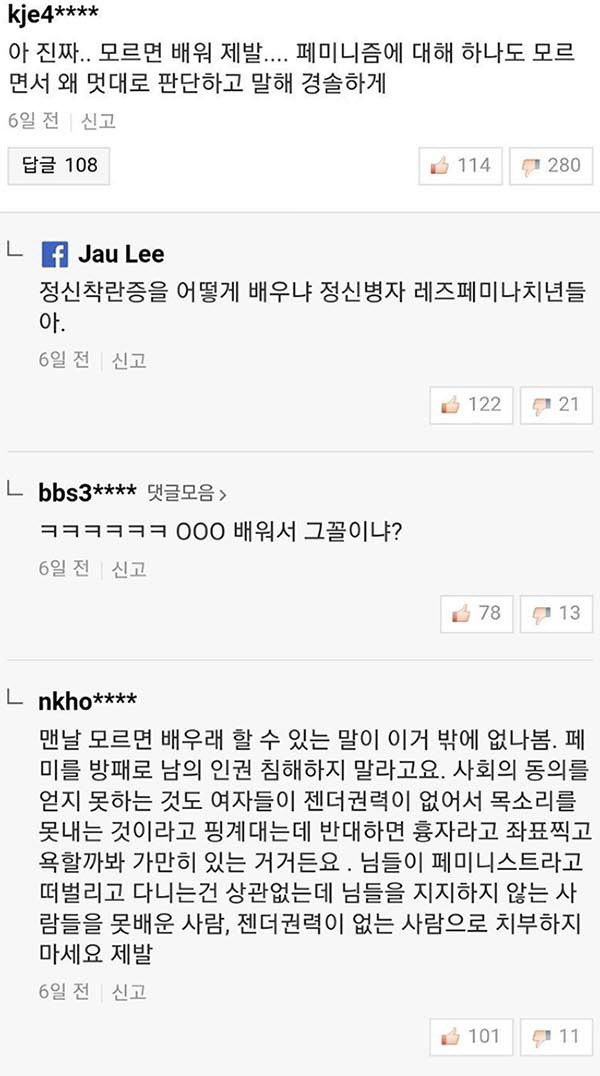The height and width of the screenshot is (1076, 600).
Task: Like Jau Lee's reply
Action: coord(471,405)
